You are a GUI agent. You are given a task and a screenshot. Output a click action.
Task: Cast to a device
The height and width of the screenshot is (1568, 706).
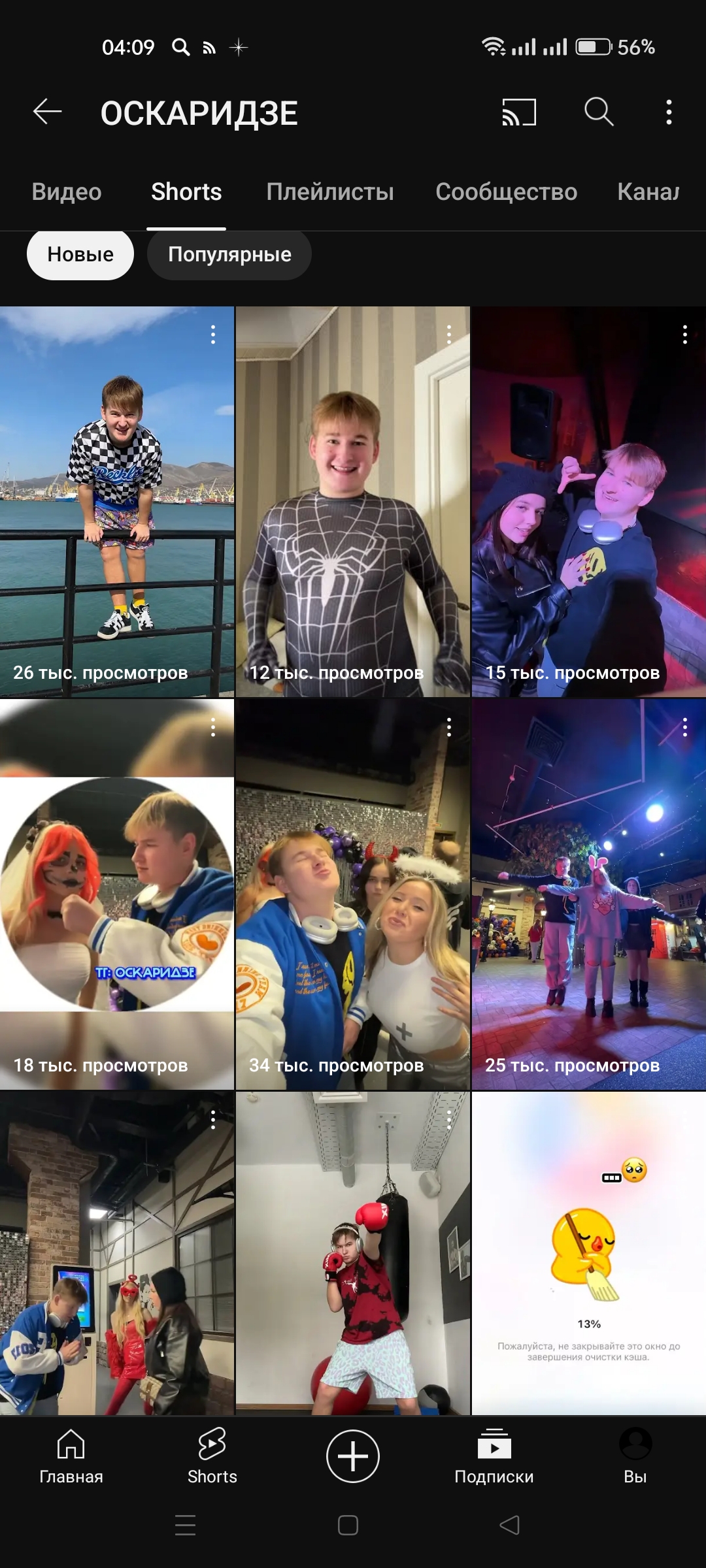[x=519, y=112]
